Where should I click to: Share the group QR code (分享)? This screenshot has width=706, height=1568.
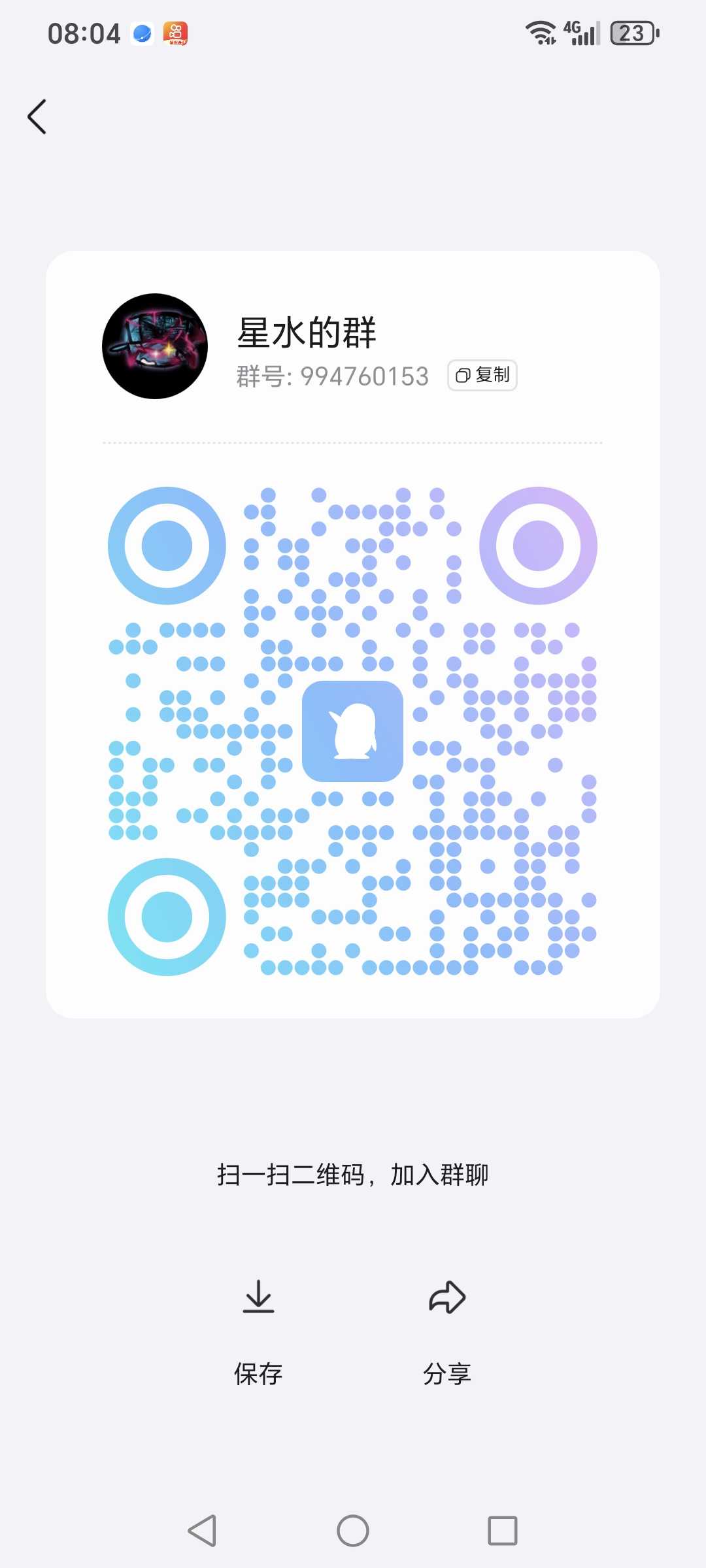point(447,1333)
